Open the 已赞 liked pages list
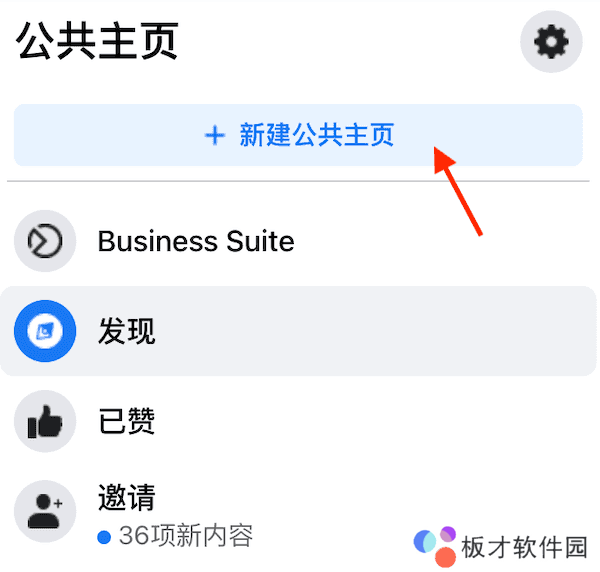The width and height of the screenshot is (600, 572). pyautogui.click(x=127, y=421)
